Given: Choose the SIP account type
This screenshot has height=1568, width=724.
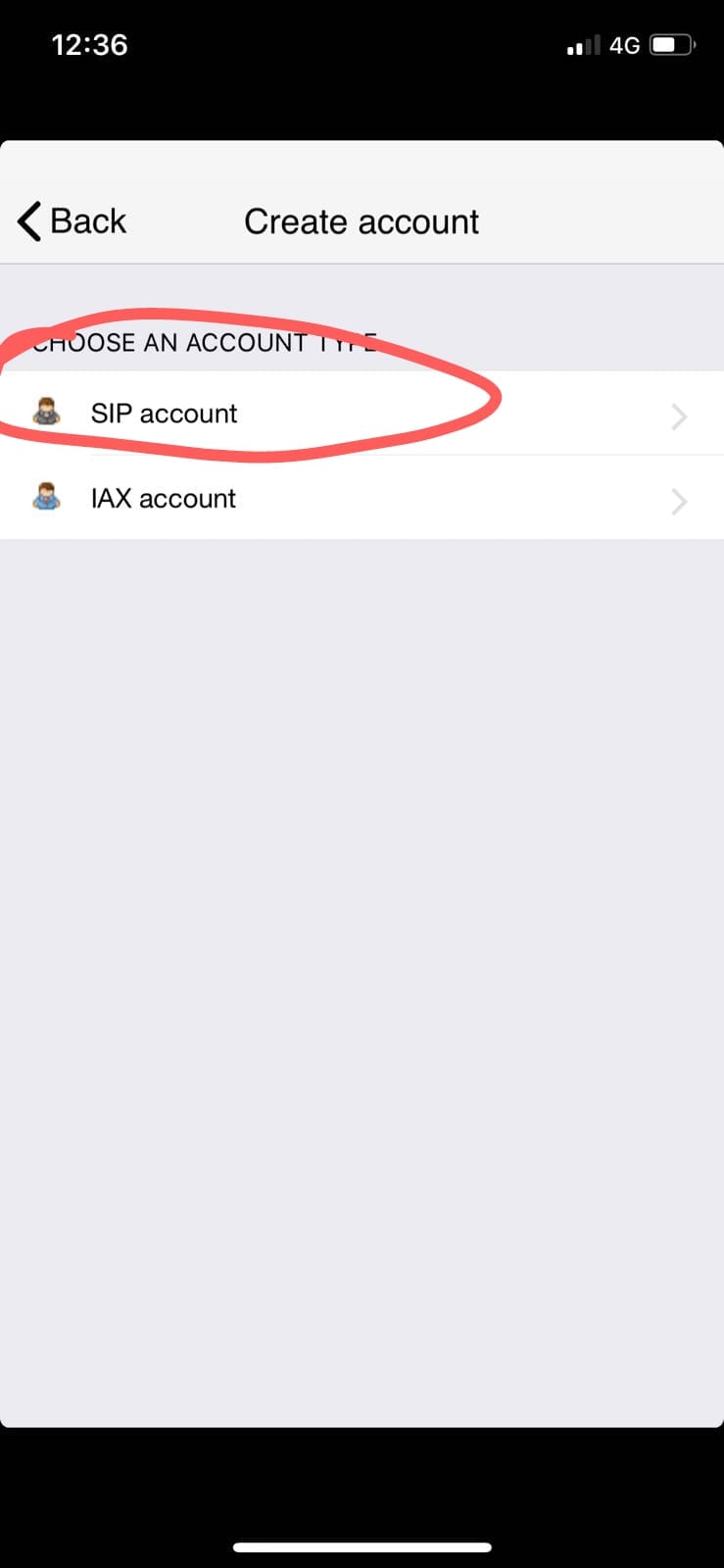Looking at the screenshot, I should point(165,414).
